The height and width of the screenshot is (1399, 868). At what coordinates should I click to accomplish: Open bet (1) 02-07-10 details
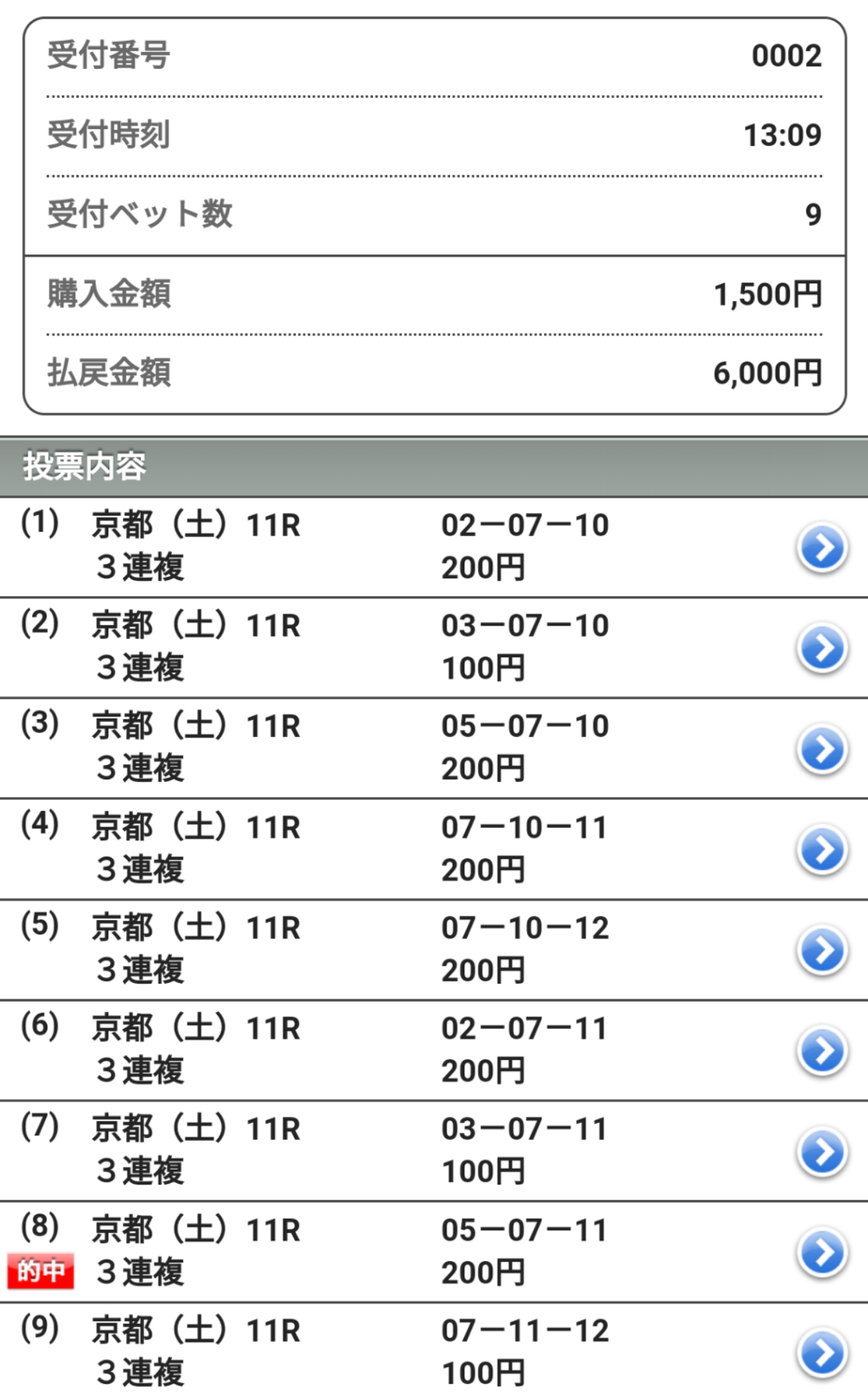822,548
